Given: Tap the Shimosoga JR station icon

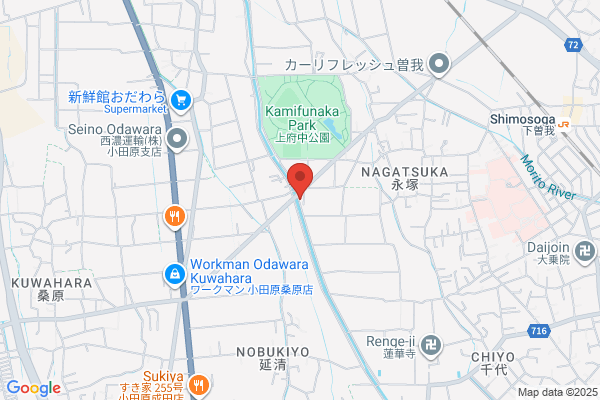Looking at the screenshot, I should (563, 124).
